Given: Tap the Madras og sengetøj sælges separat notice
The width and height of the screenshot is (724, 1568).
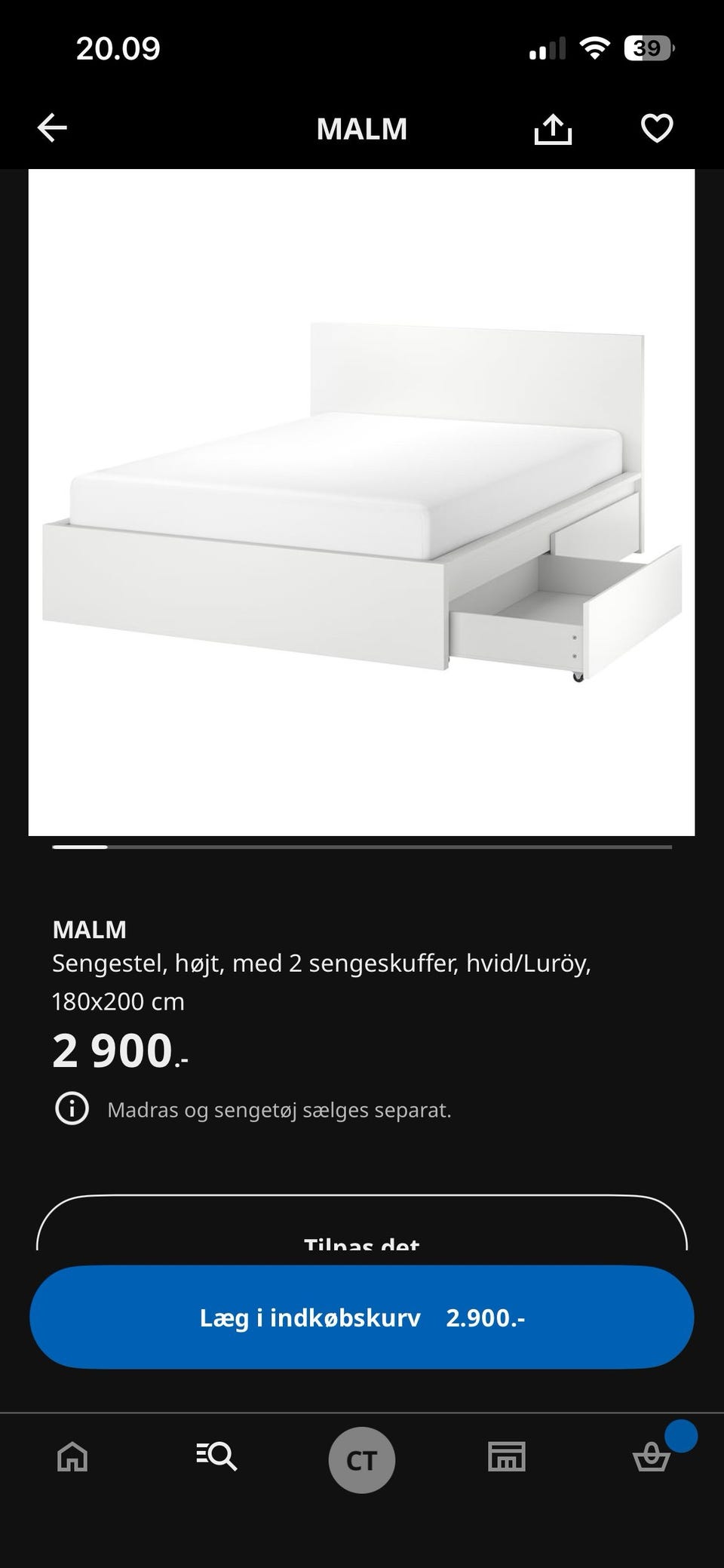Looking at the screenshot, I should (280, 1109).
